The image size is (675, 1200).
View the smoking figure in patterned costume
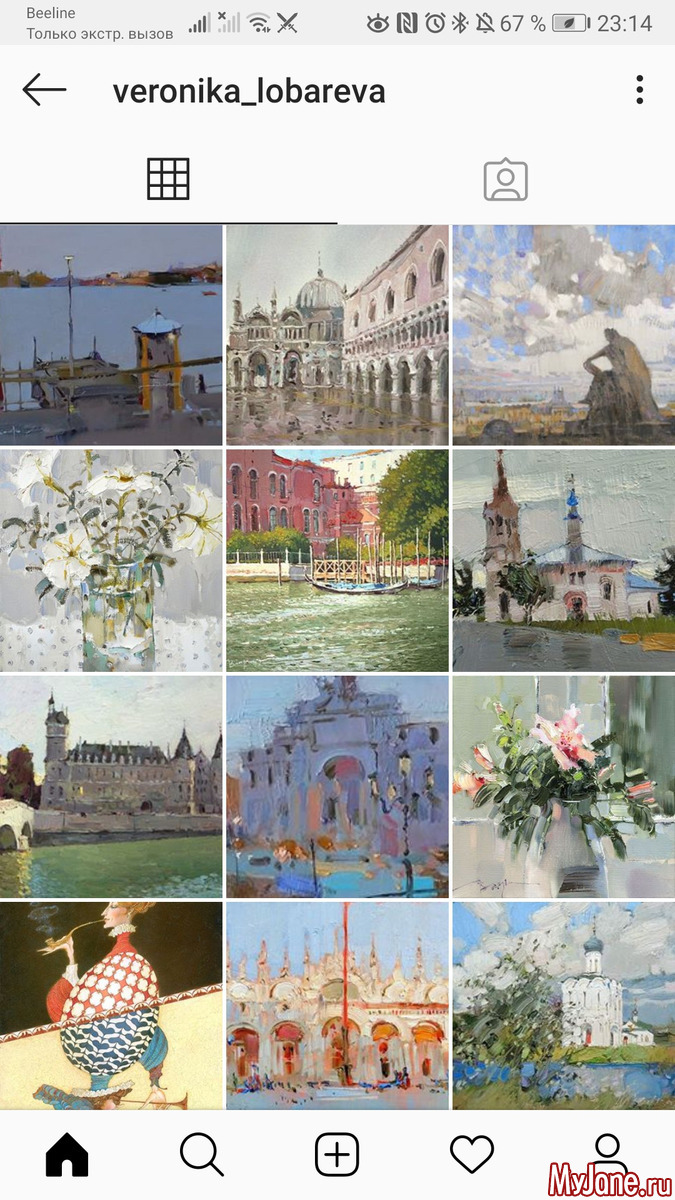click(111, 1004)
